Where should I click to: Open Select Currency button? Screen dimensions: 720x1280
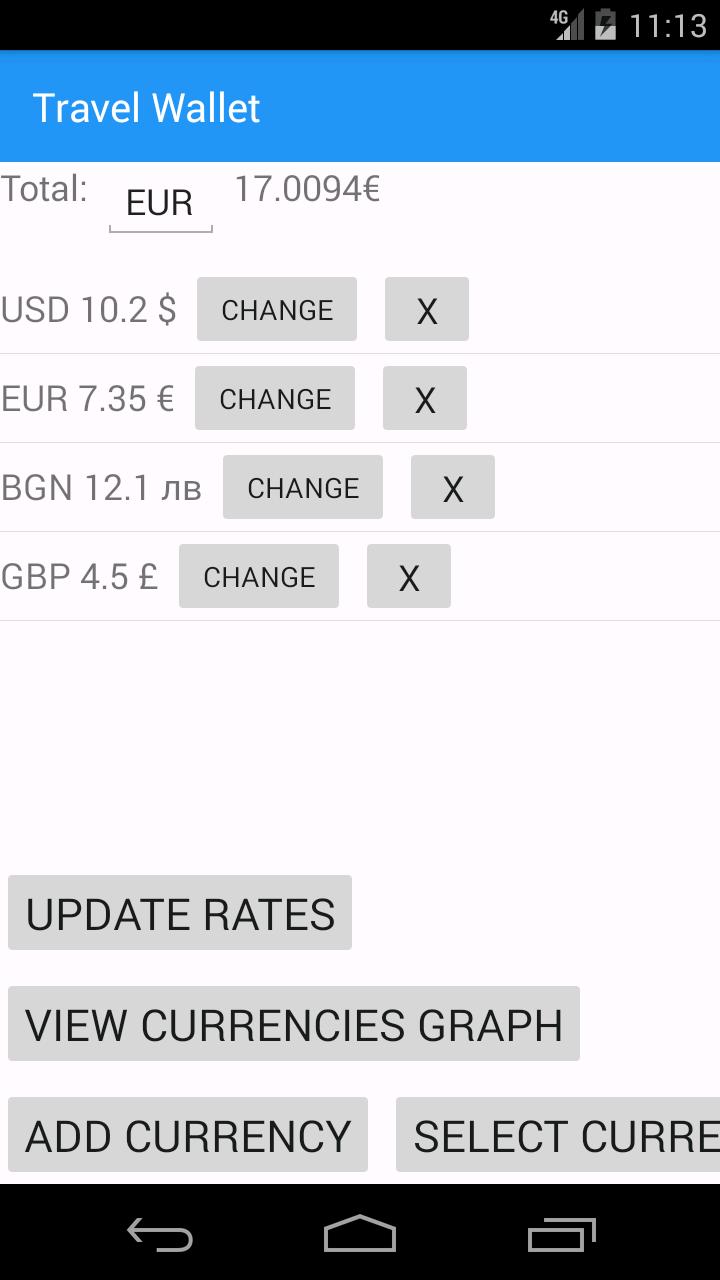click(x=558, y=1135)
